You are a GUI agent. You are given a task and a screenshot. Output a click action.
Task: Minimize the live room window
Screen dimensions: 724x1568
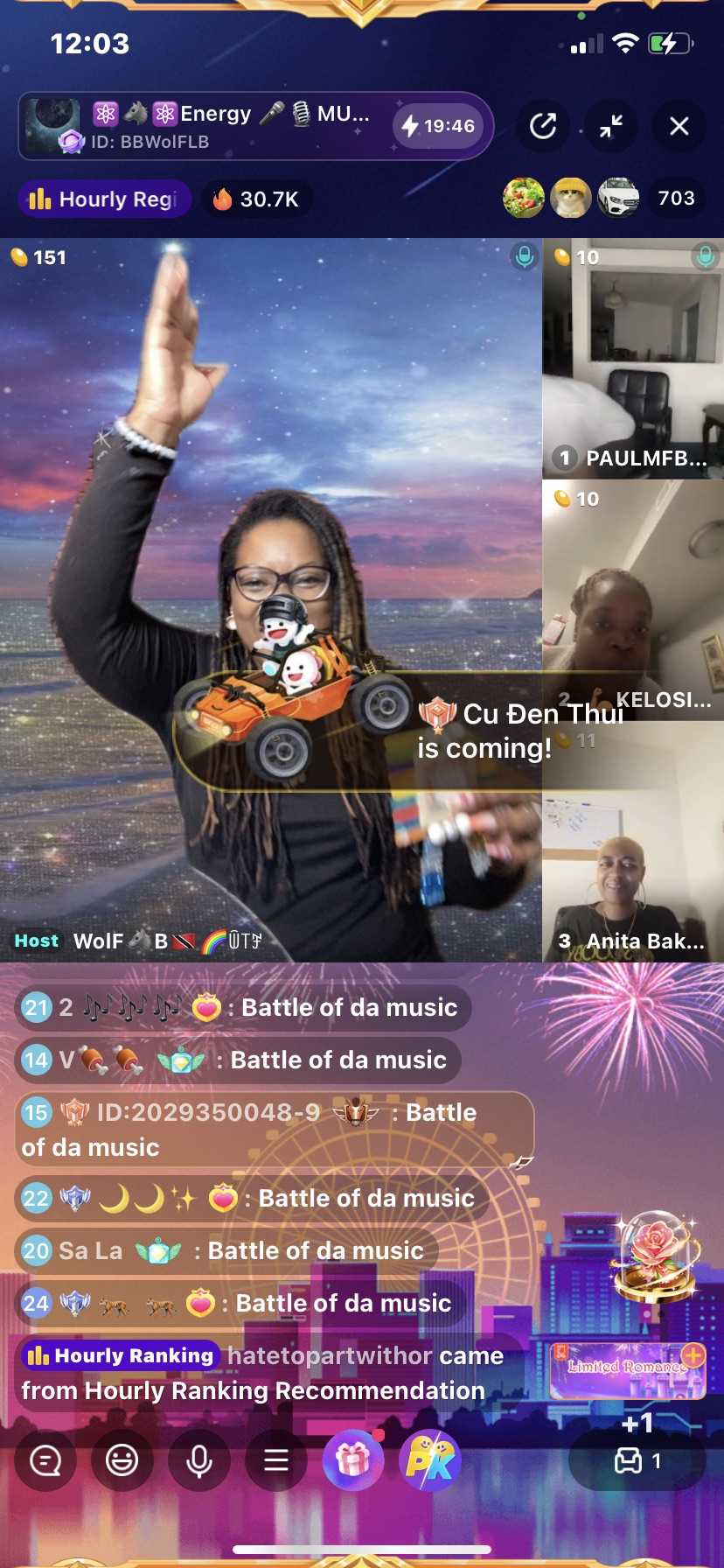click(611, 126)
